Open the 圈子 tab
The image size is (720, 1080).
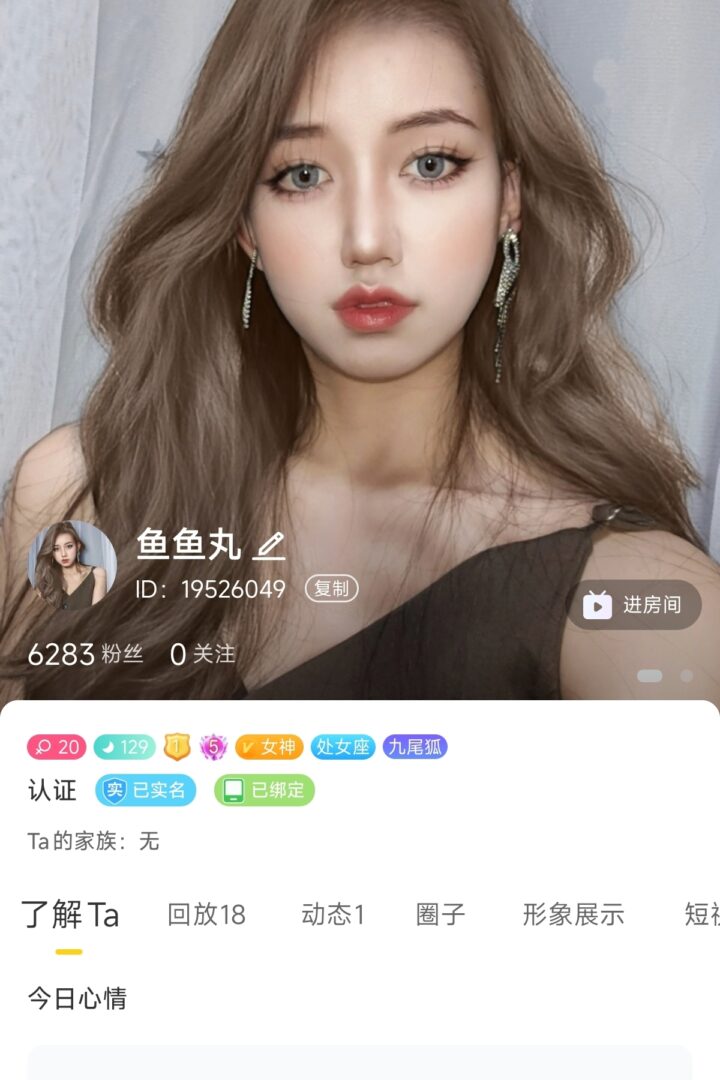pyautogui.click(x=441, y=914)
